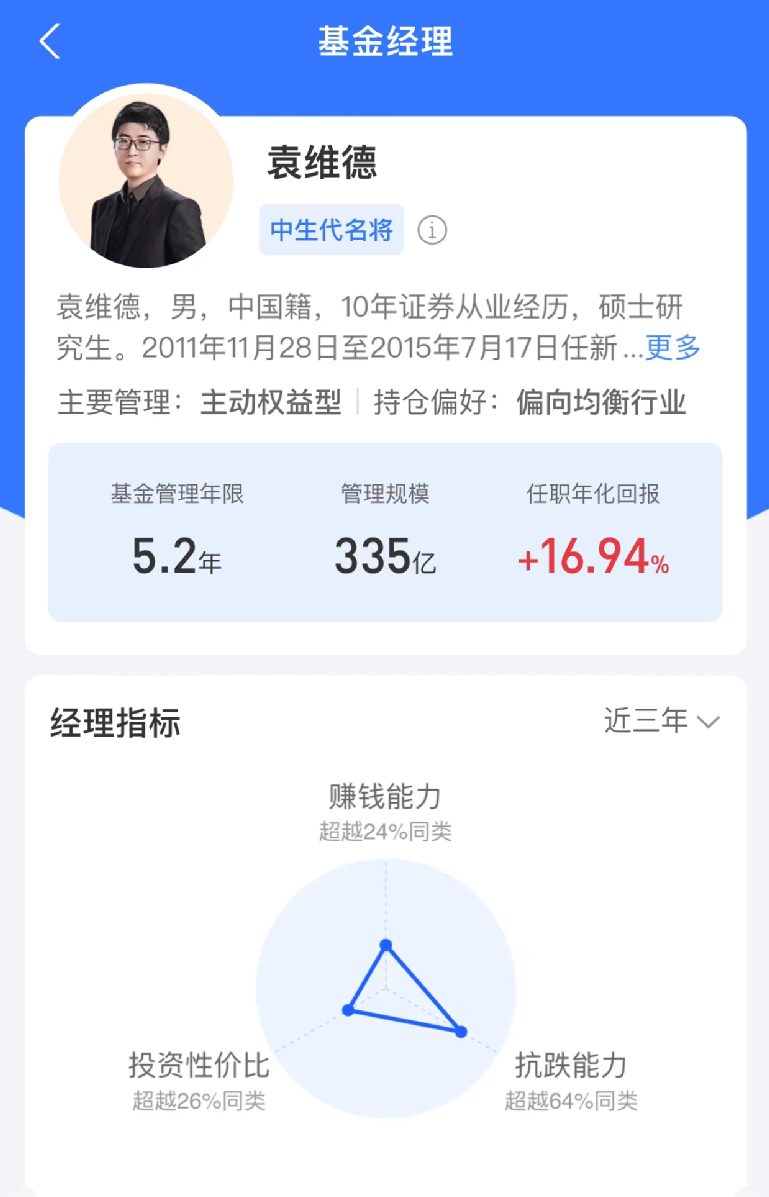
Task: Select the 投资性价比 label on the chart
Action: (x=200, y=1062)
